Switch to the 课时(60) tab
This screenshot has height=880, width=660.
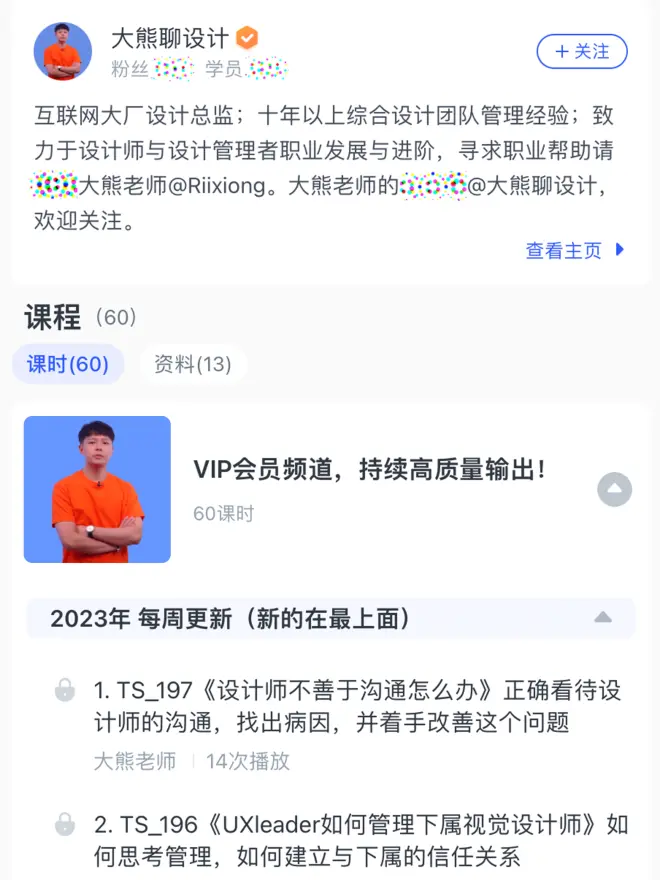tap(68, 364)
